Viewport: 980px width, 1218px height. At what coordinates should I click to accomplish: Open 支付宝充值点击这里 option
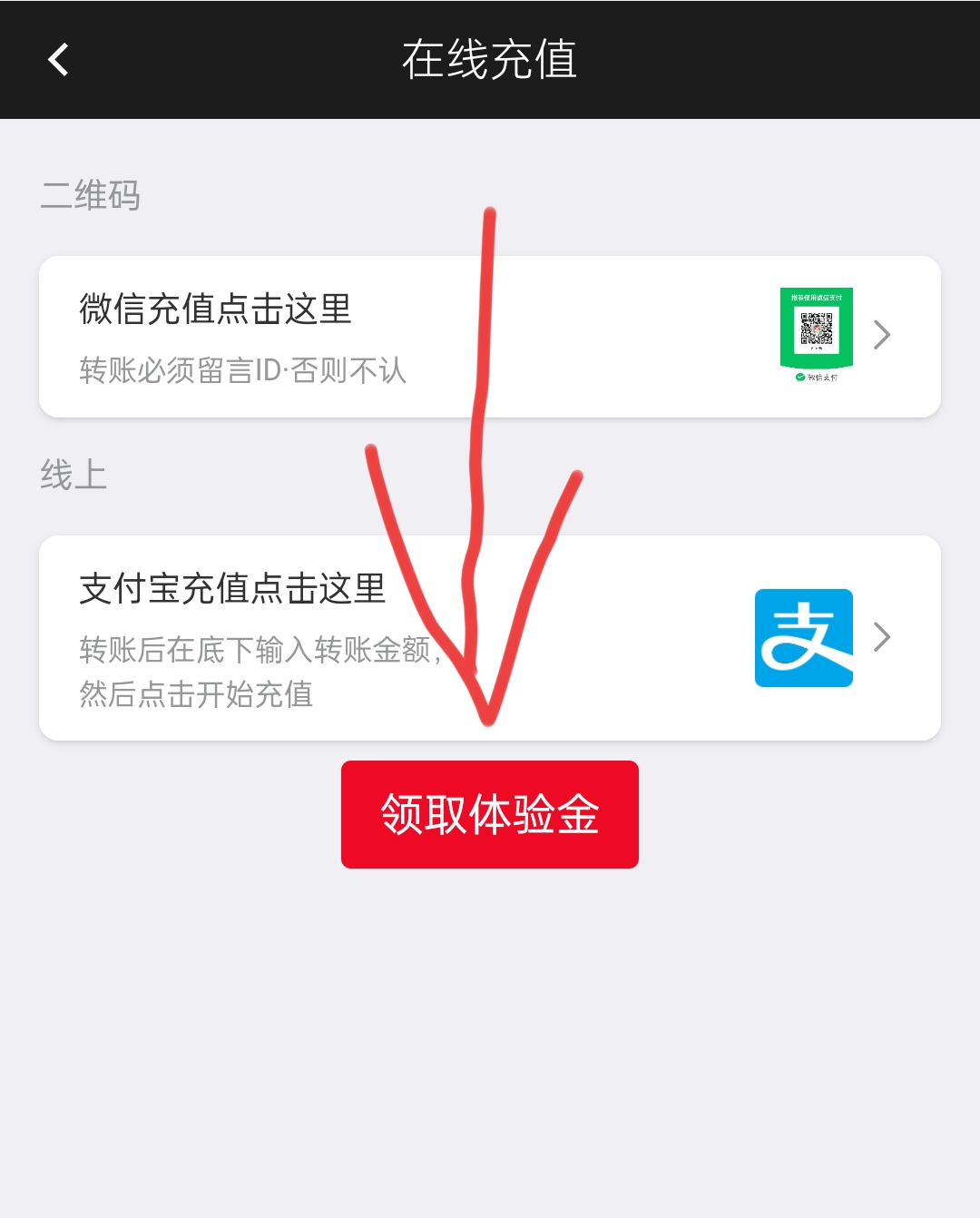pos(489,638)
